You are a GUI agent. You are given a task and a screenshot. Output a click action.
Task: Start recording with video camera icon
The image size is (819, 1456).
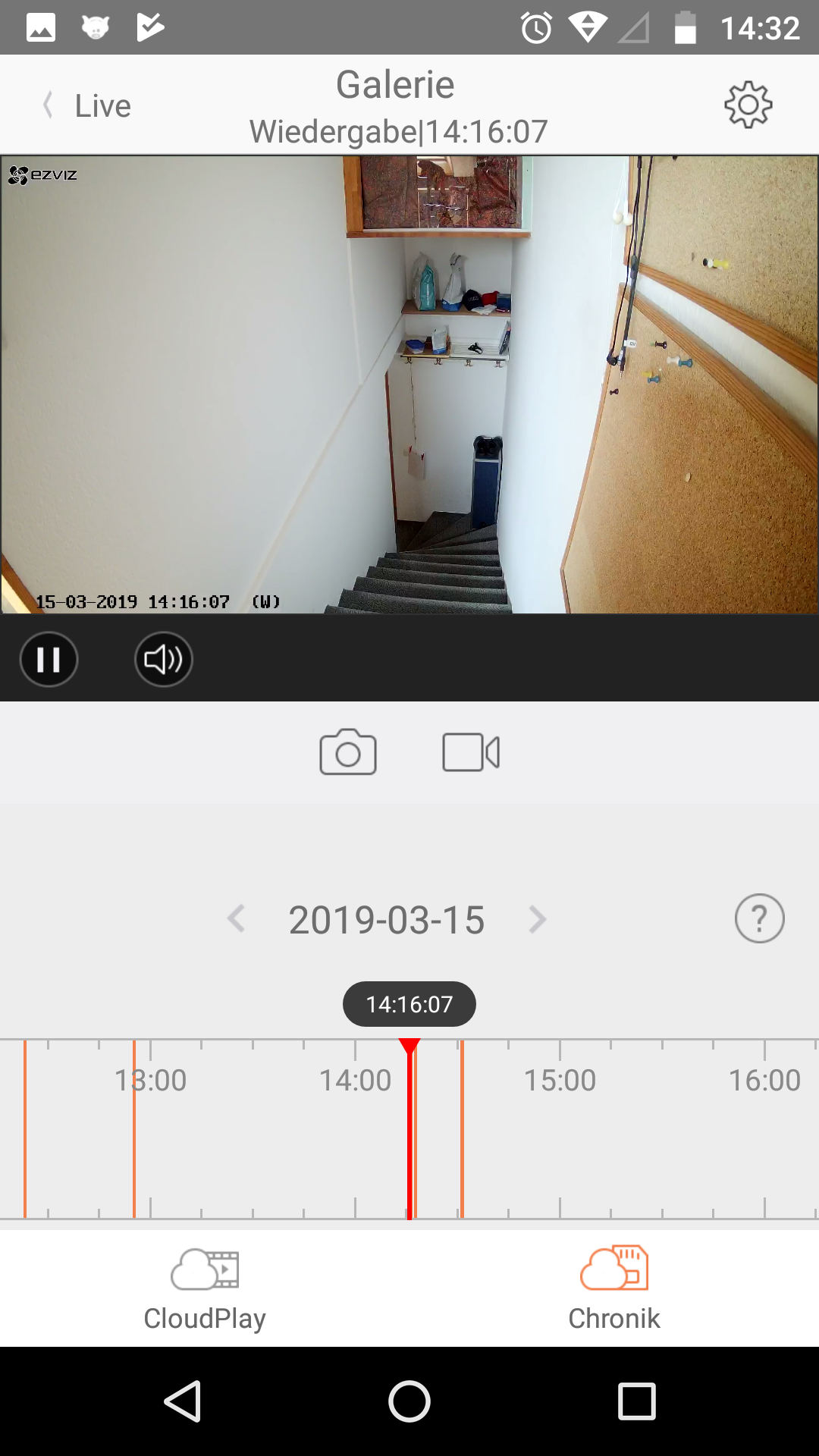471,752
